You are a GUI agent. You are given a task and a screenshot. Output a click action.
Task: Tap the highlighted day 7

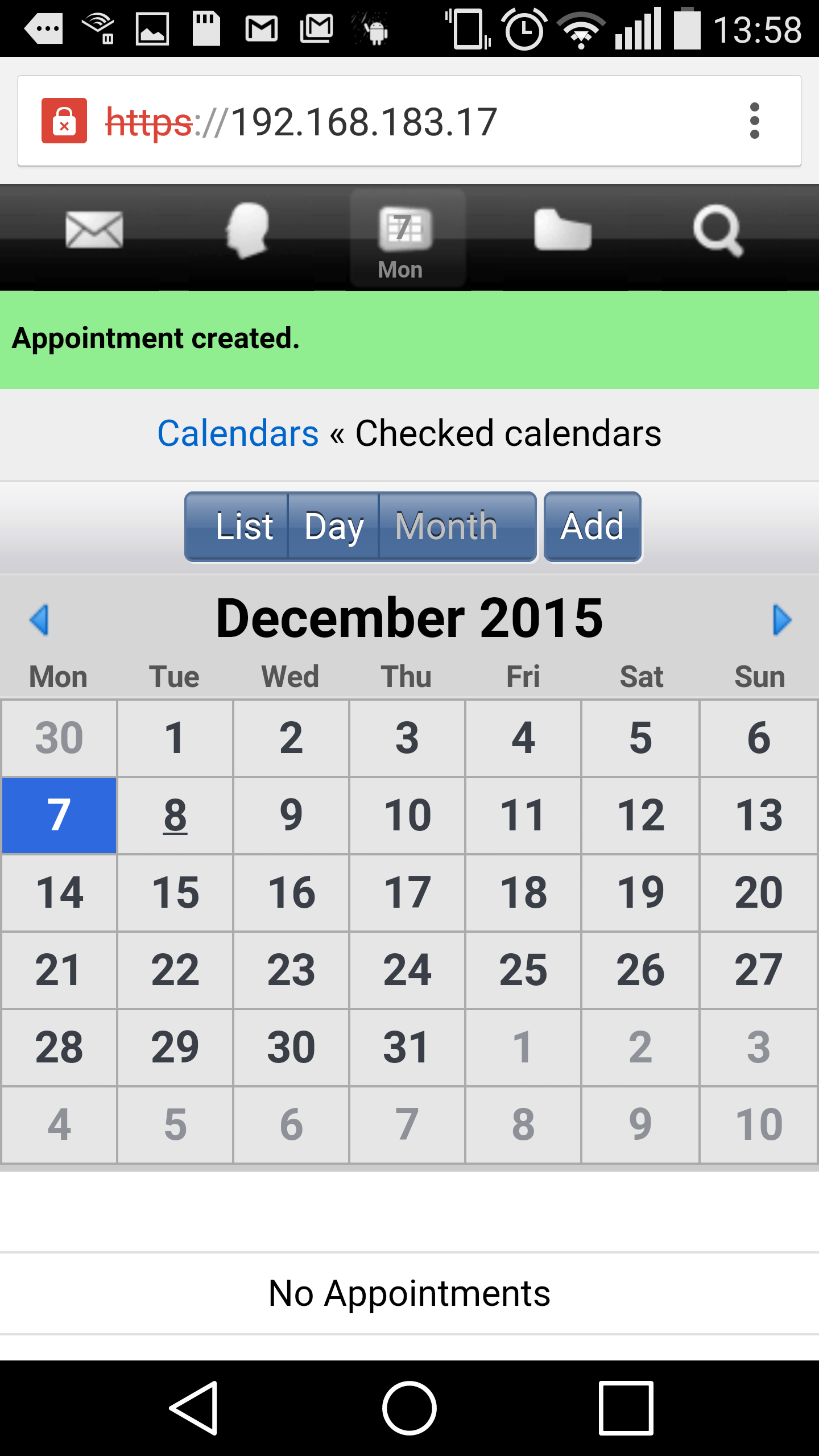(59, 815)
